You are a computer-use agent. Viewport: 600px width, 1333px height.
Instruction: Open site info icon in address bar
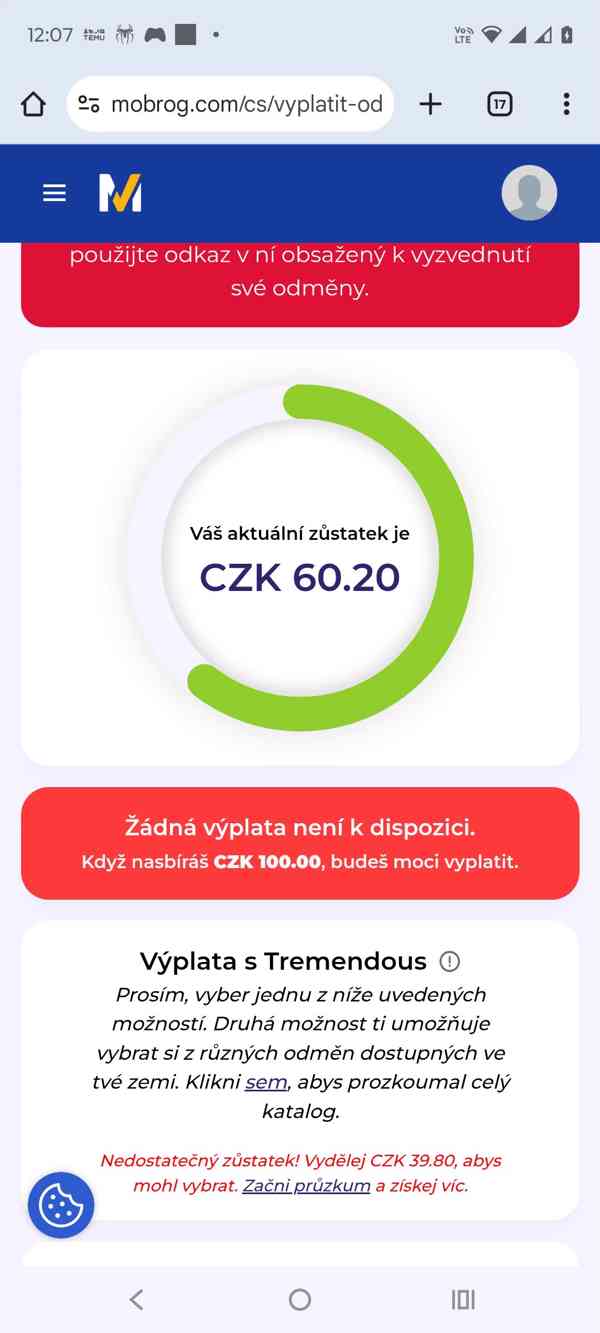[89, 104]
